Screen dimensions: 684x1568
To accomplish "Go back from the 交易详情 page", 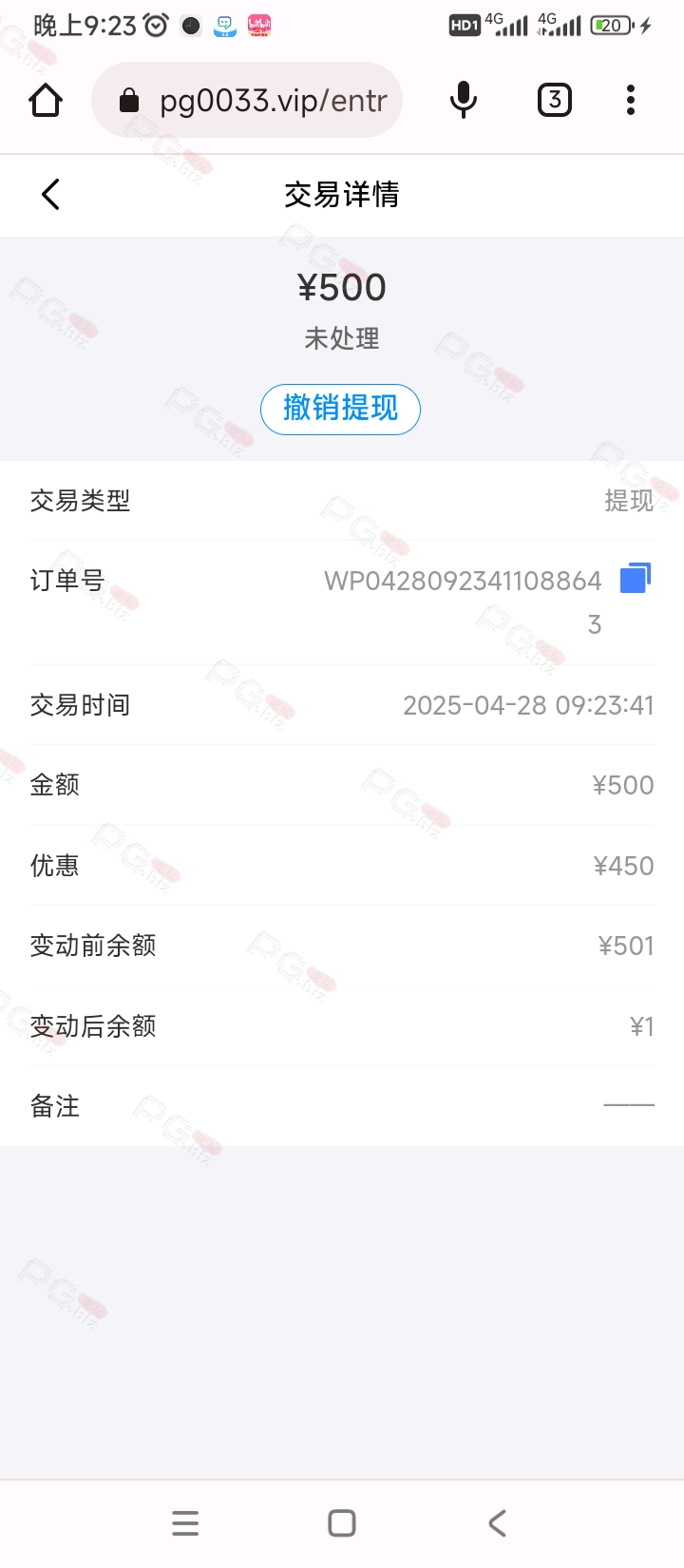I will point(51,195).
